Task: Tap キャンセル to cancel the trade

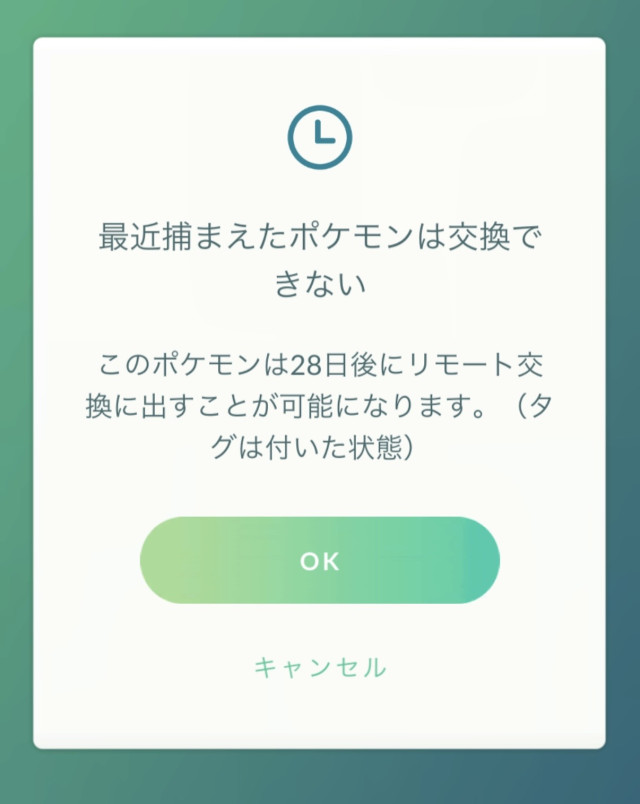Action: [320, 668]
